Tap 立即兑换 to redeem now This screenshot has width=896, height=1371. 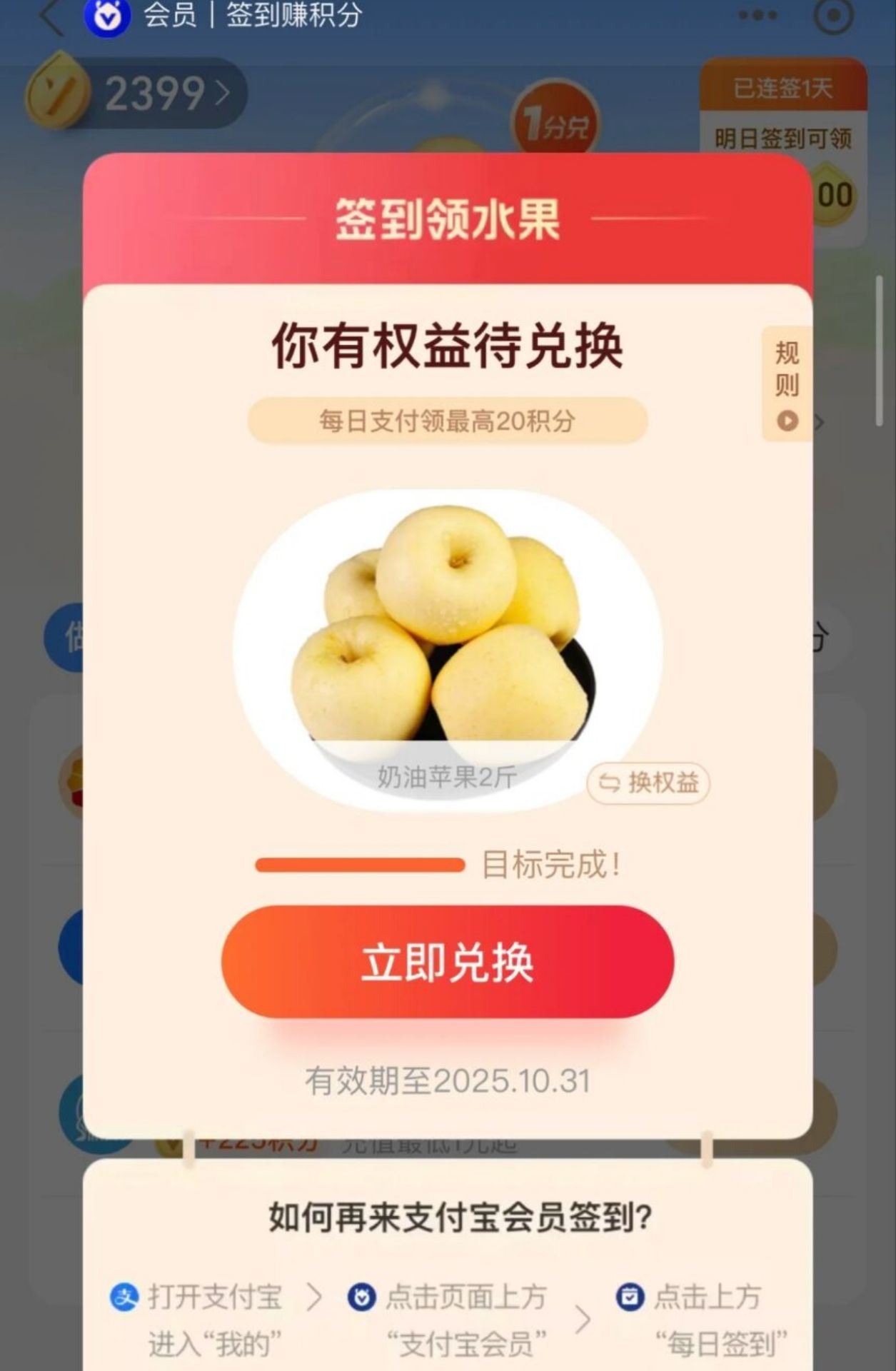(x=448, y=961)
